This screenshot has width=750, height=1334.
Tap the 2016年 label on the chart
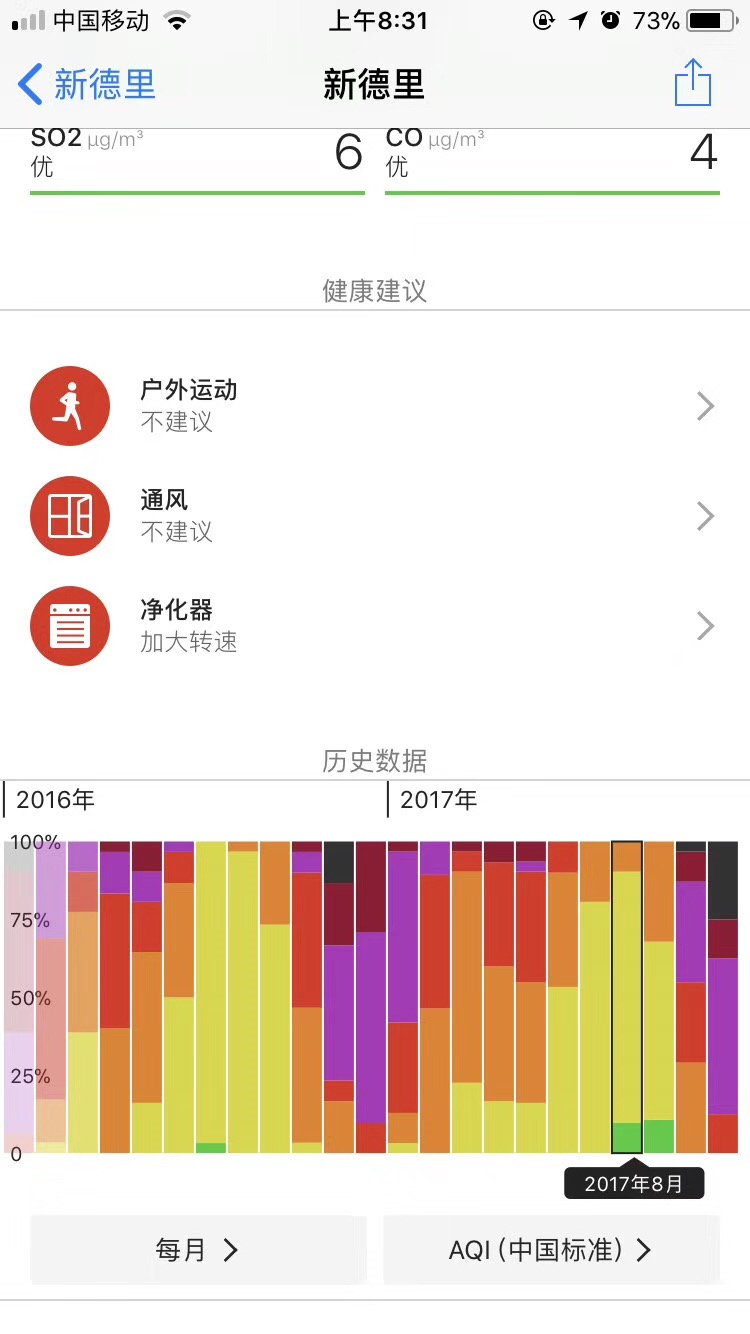pyautogui.click(x=55, y=800)
